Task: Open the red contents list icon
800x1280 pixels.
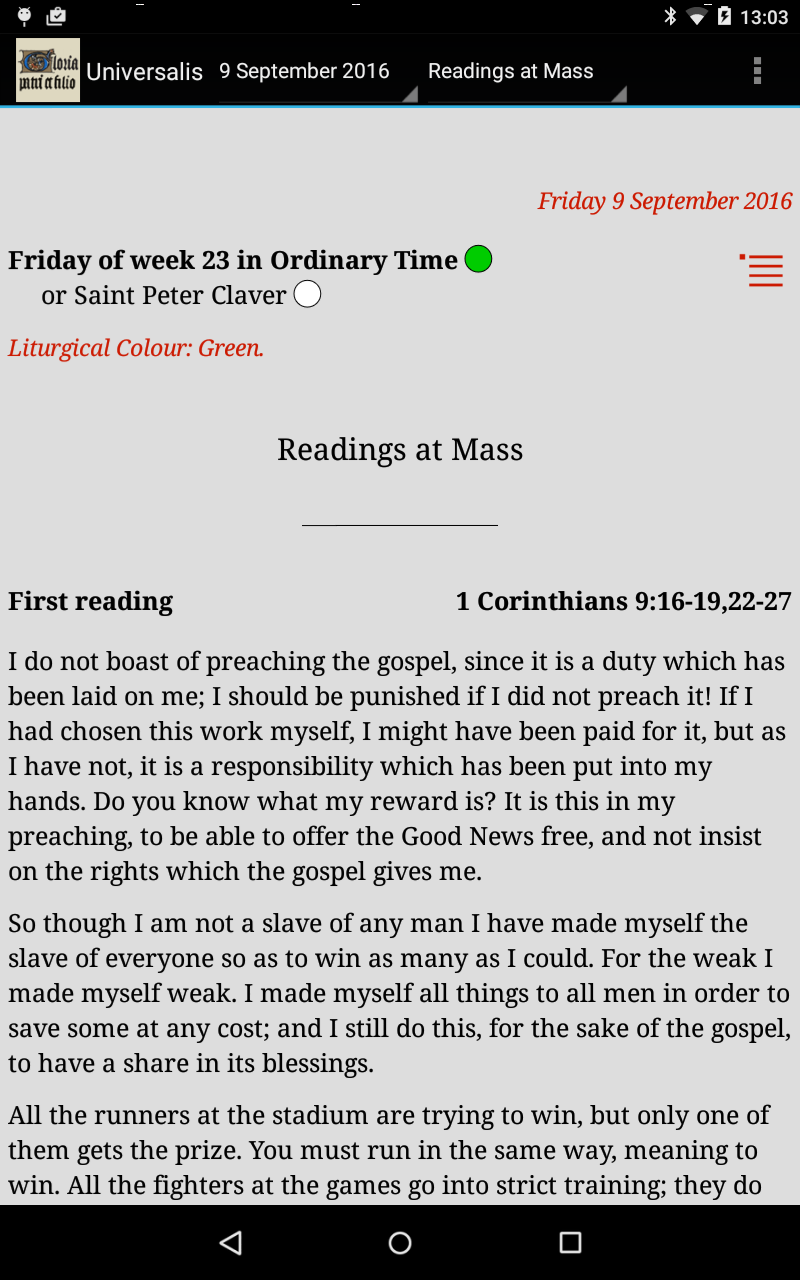Action: click(764, 270)
